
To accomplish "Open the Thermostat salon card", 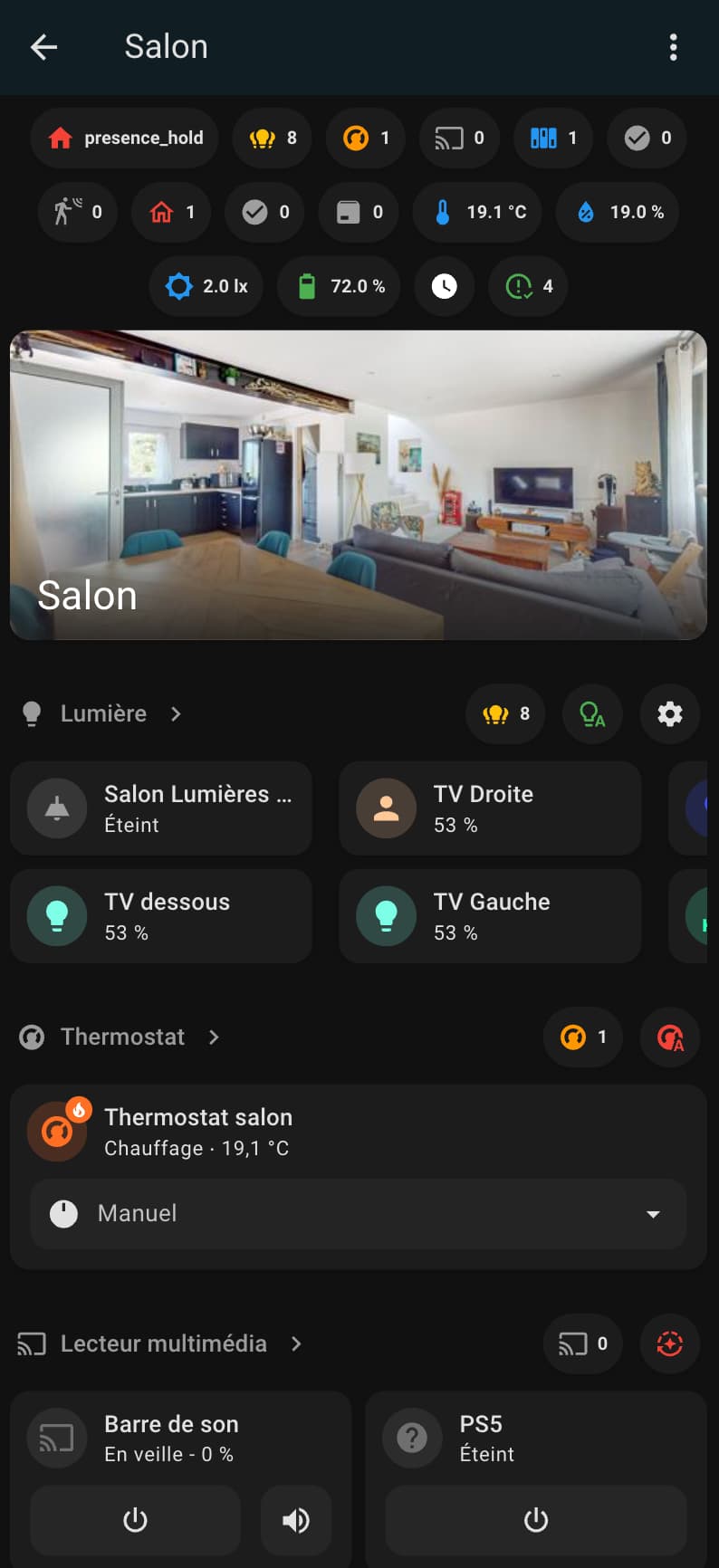I will (x=359, y=1132).
